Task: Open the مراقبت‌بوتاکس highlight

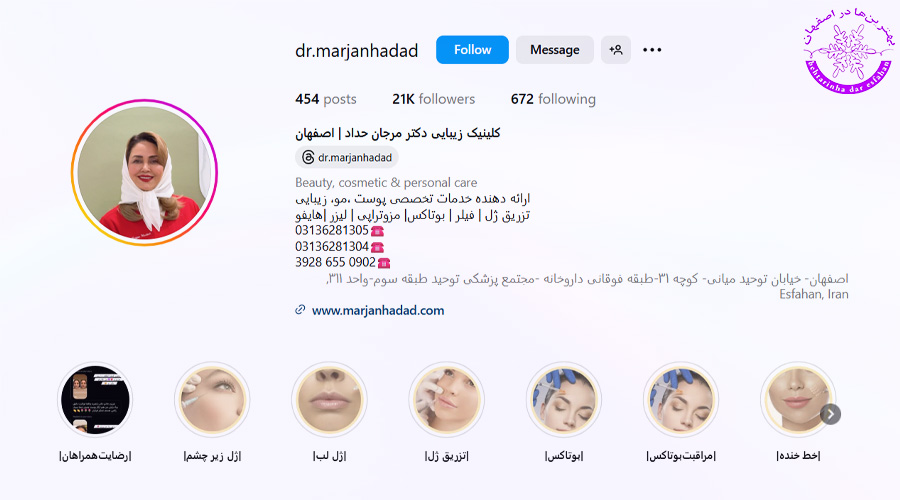Action: click(681, 399)
